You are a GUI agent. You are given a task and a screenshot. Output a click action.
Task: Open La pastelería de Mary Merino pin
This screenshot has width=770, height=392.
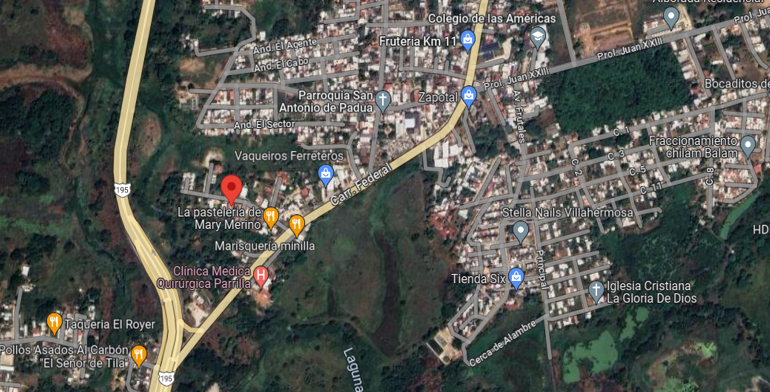pos(271,218)
